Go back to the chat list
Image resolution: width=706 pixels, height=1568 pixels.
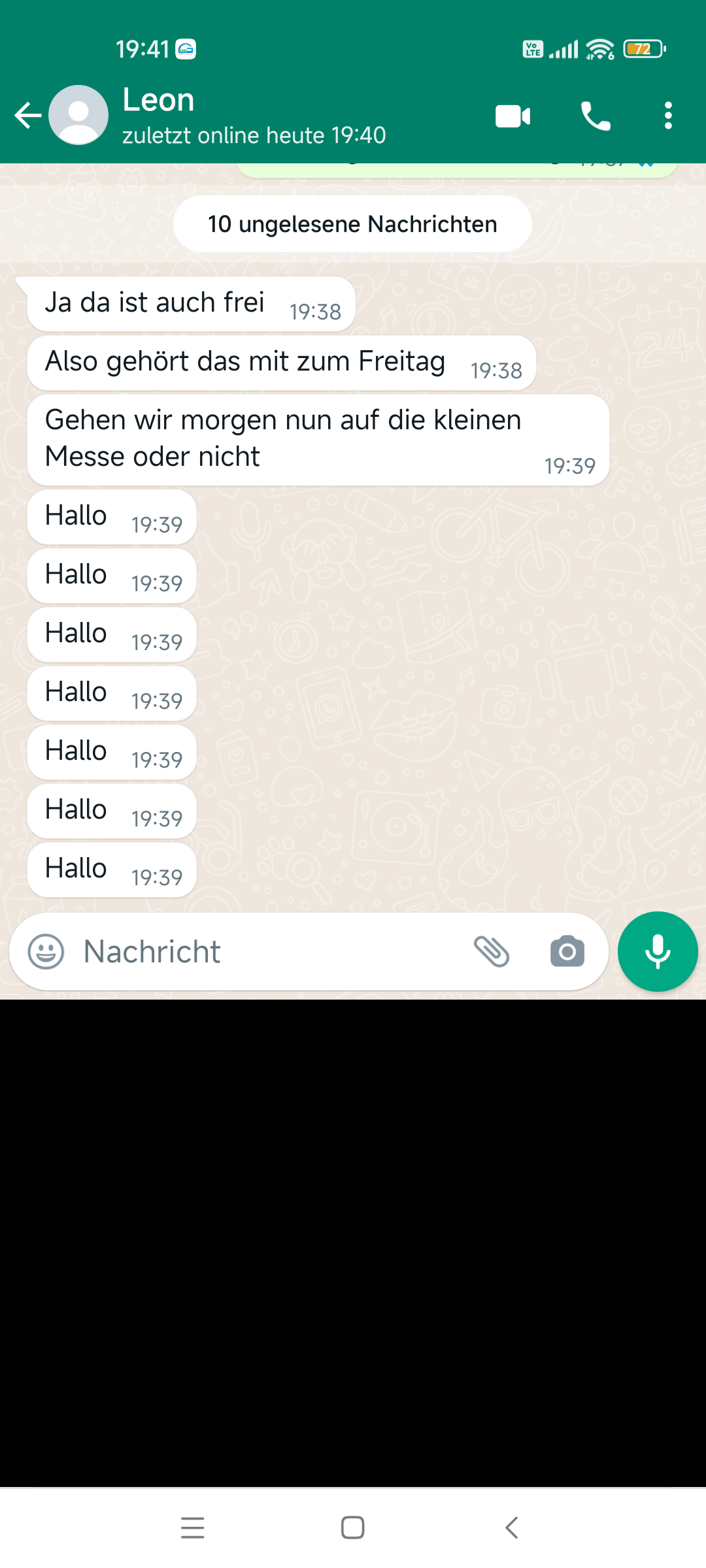click(28, 116)
